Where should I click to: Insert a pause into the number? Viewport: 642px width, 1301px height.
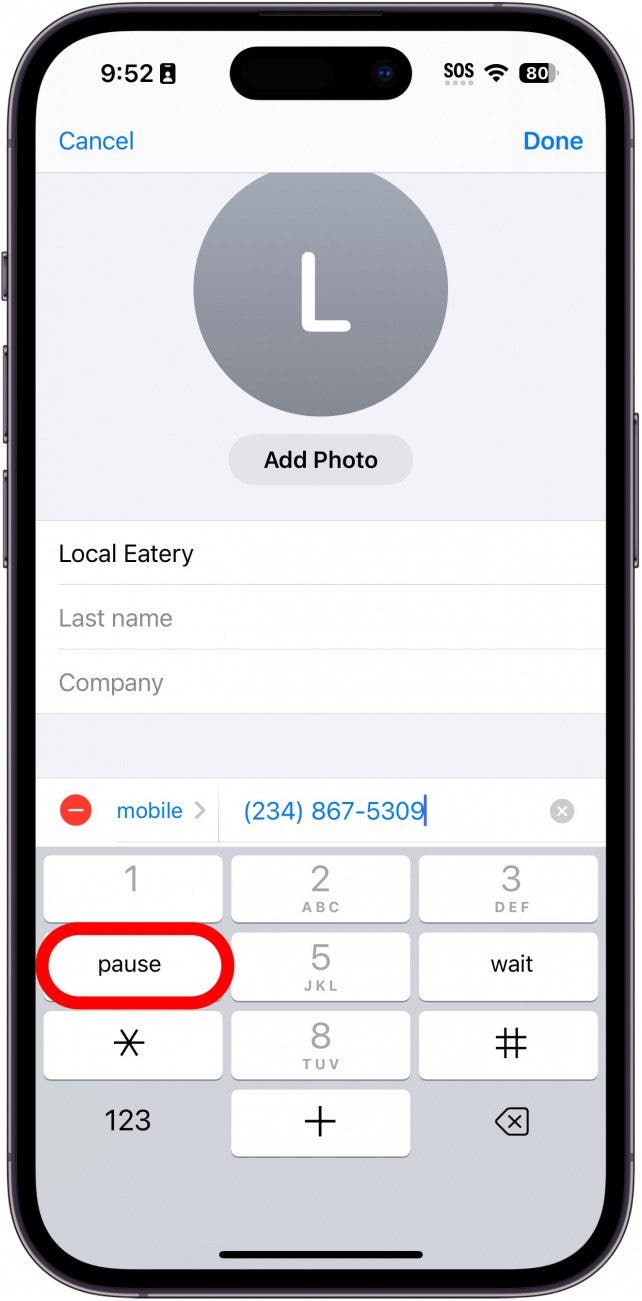(132, 965)
